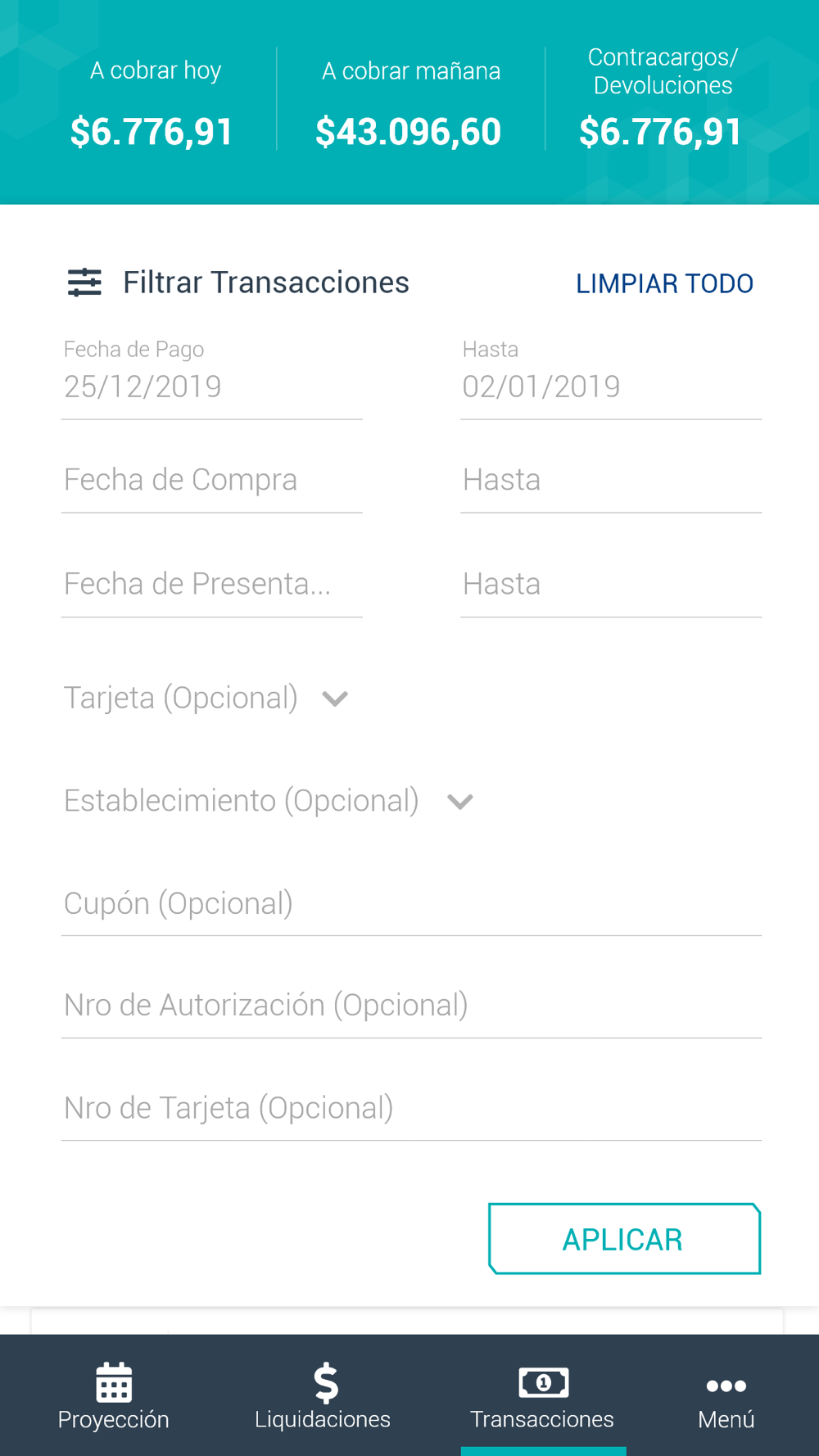Open the Menú tab
The width and height of the screenshot is (819, 1456).
726,1395
